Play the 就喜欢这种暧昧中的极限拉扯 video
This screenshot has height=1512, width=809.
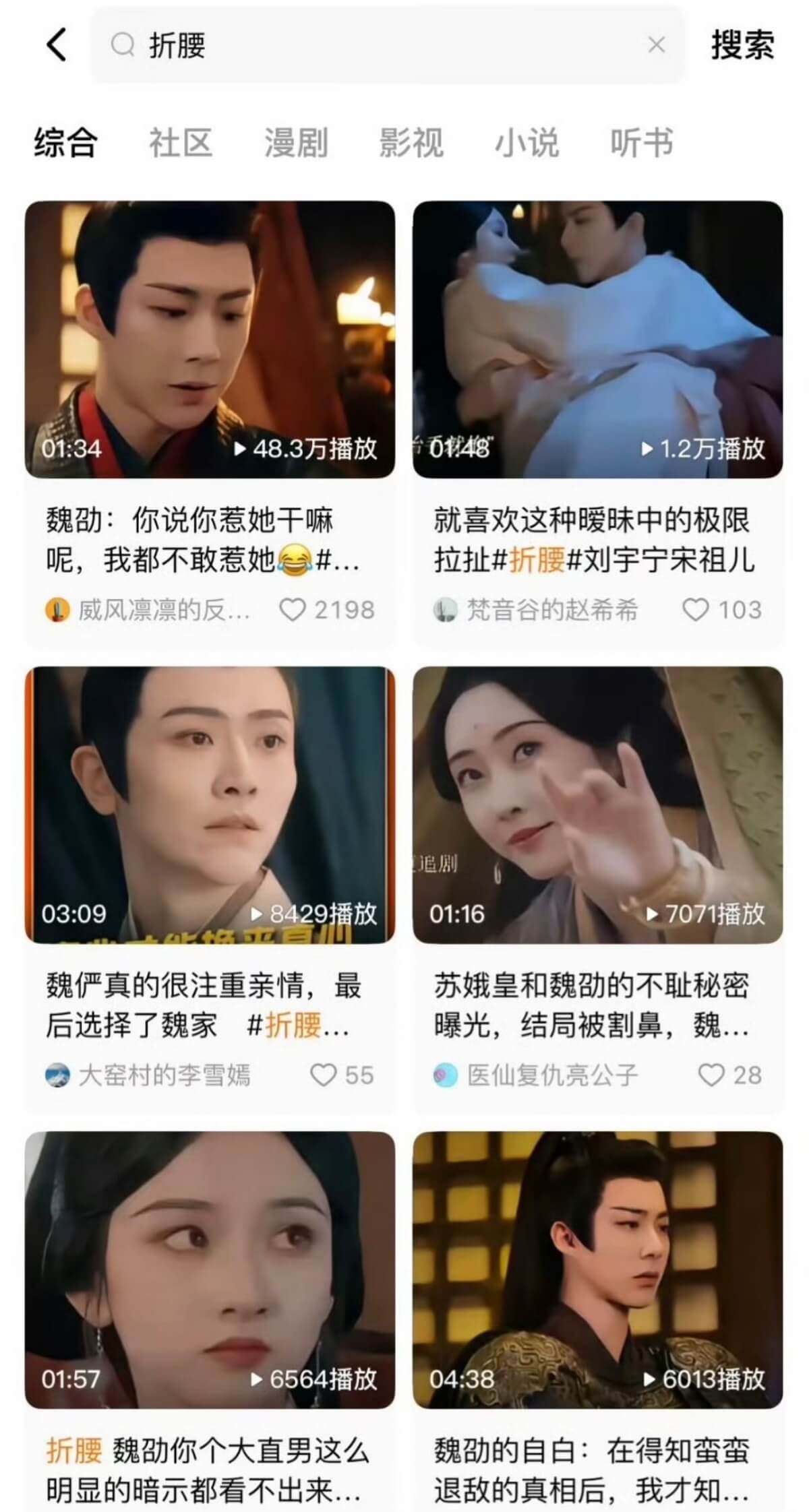[x=597, y=340]
